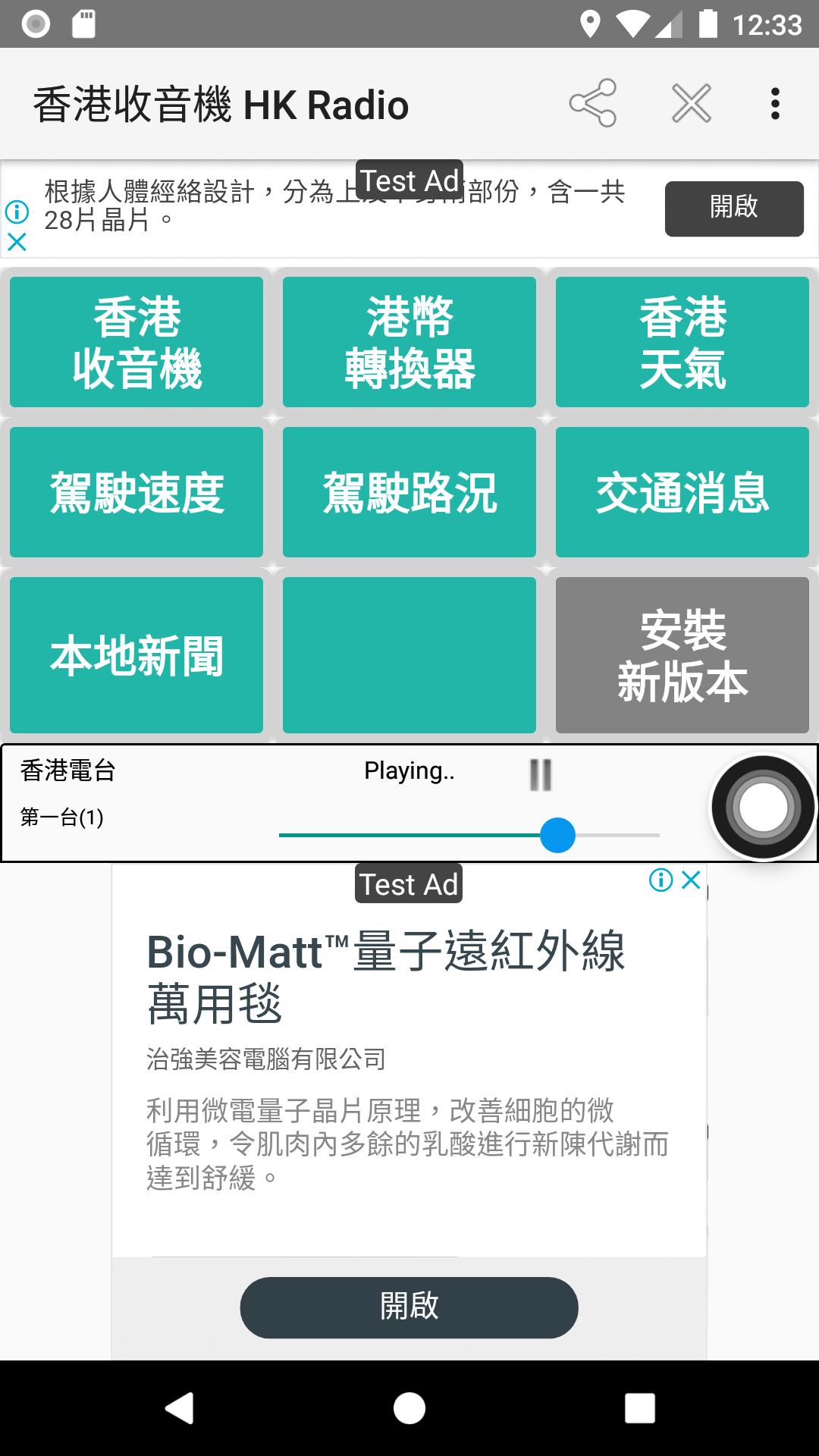This screenshot has height=1456, width=819.
Task: View 駕駛路況 road conditions
Action: click(409, 492)
